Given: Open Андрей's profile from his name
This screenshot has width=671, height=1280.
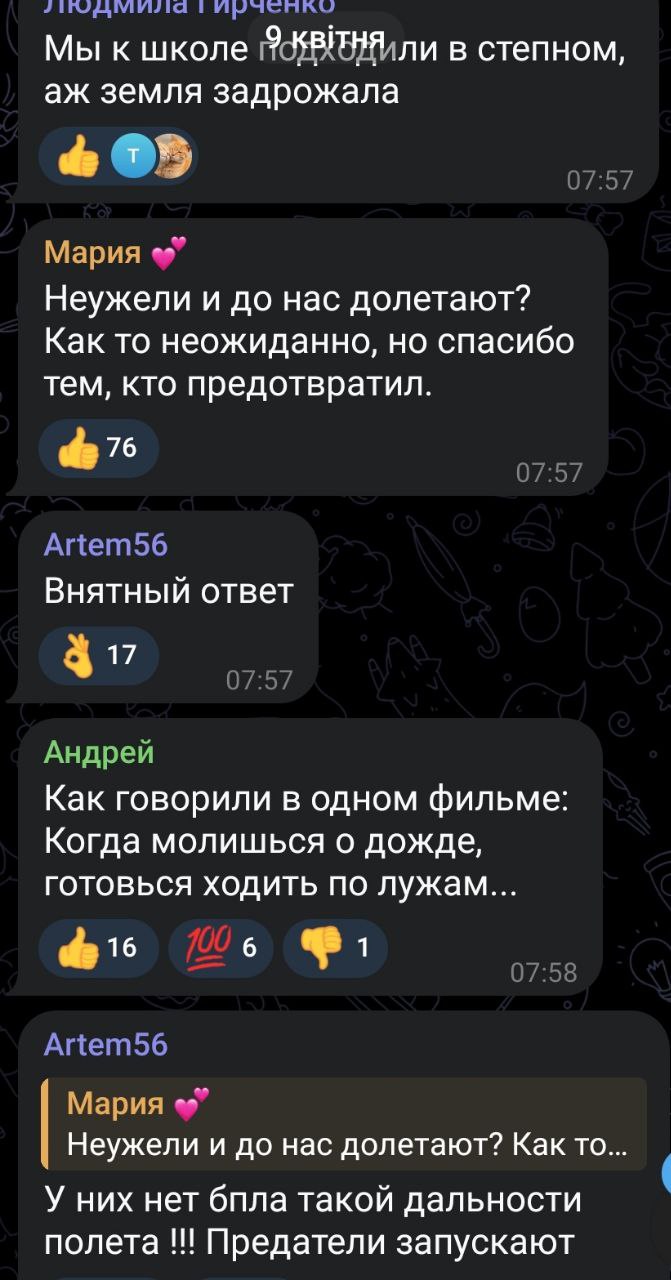Looking at the screenshot, I should pyautogui.click(x=99, y=751).
